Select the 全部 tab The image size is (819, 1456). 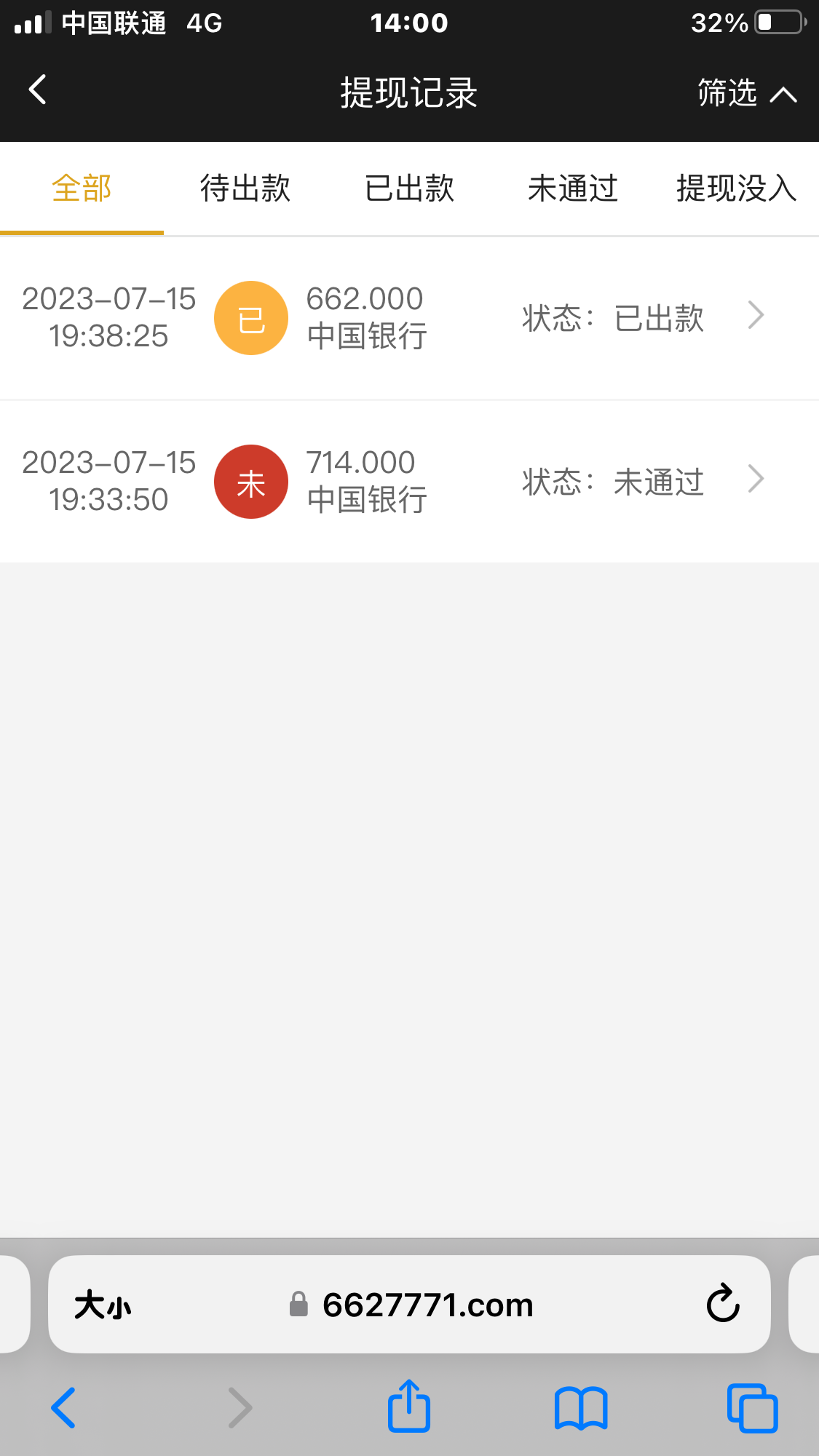tap(82, 188)
